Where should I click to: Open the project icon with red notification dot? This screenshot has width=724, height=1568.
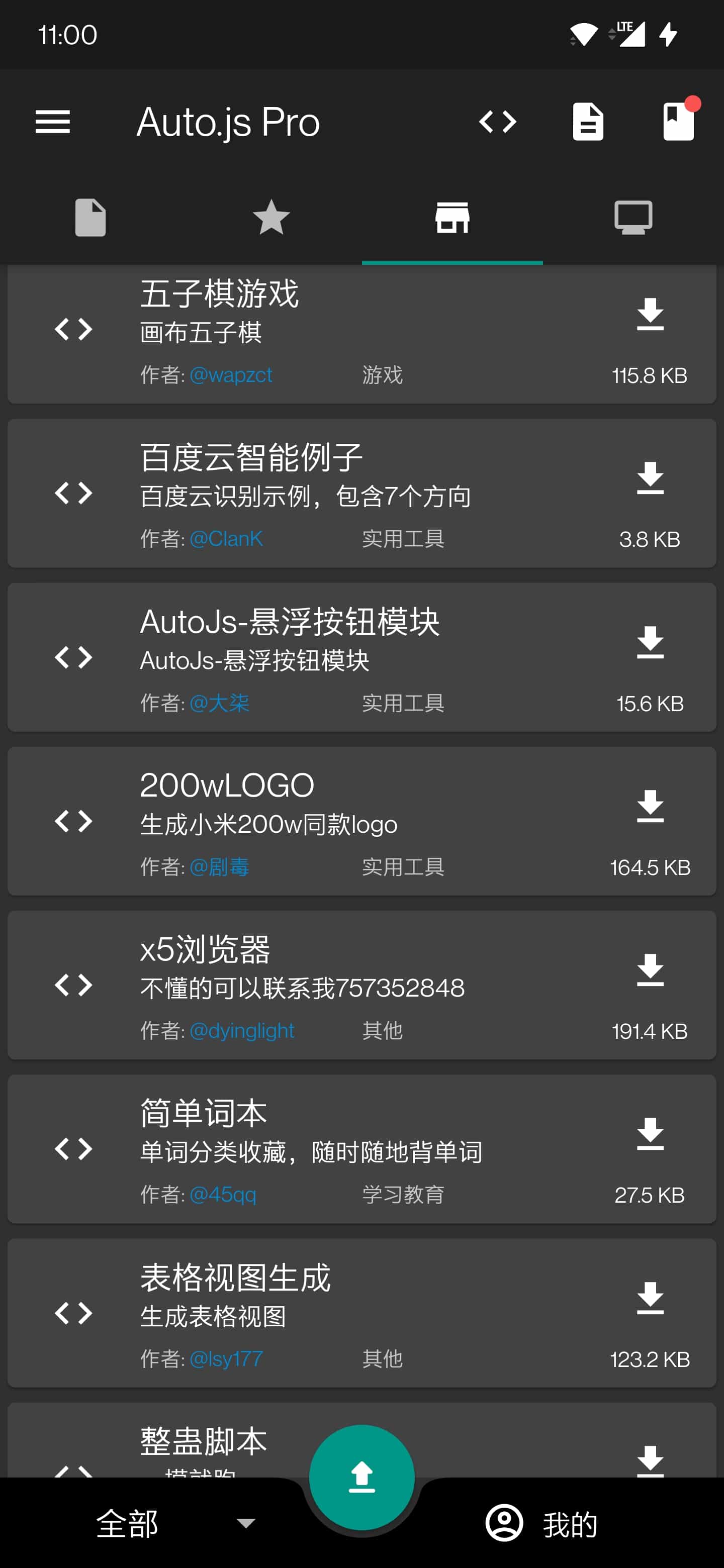(x=678, y=120)
